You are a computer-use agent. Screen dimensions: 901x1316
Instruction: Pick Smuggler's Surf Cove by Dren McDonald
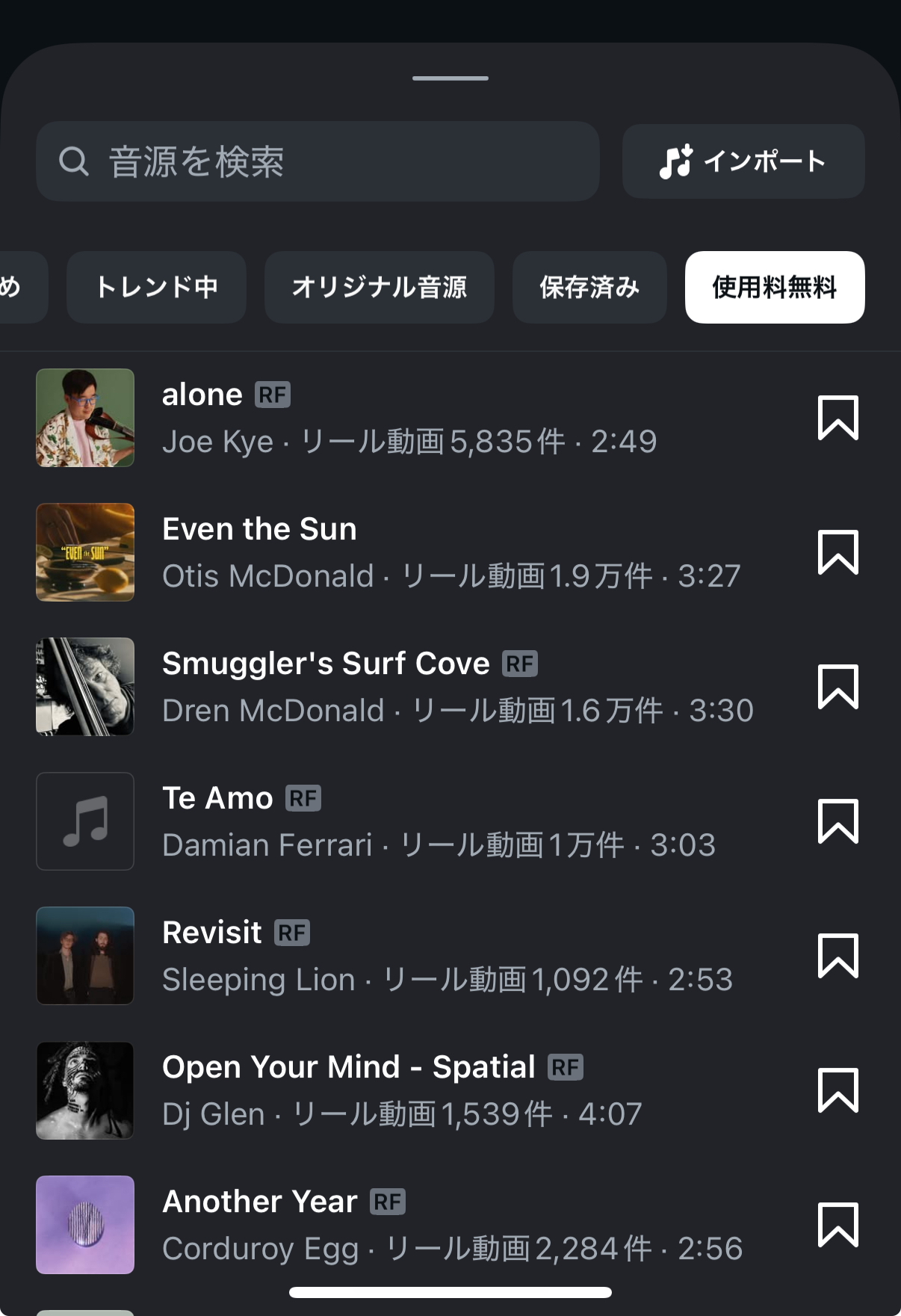pyautogui.click(x=457, y=687)
